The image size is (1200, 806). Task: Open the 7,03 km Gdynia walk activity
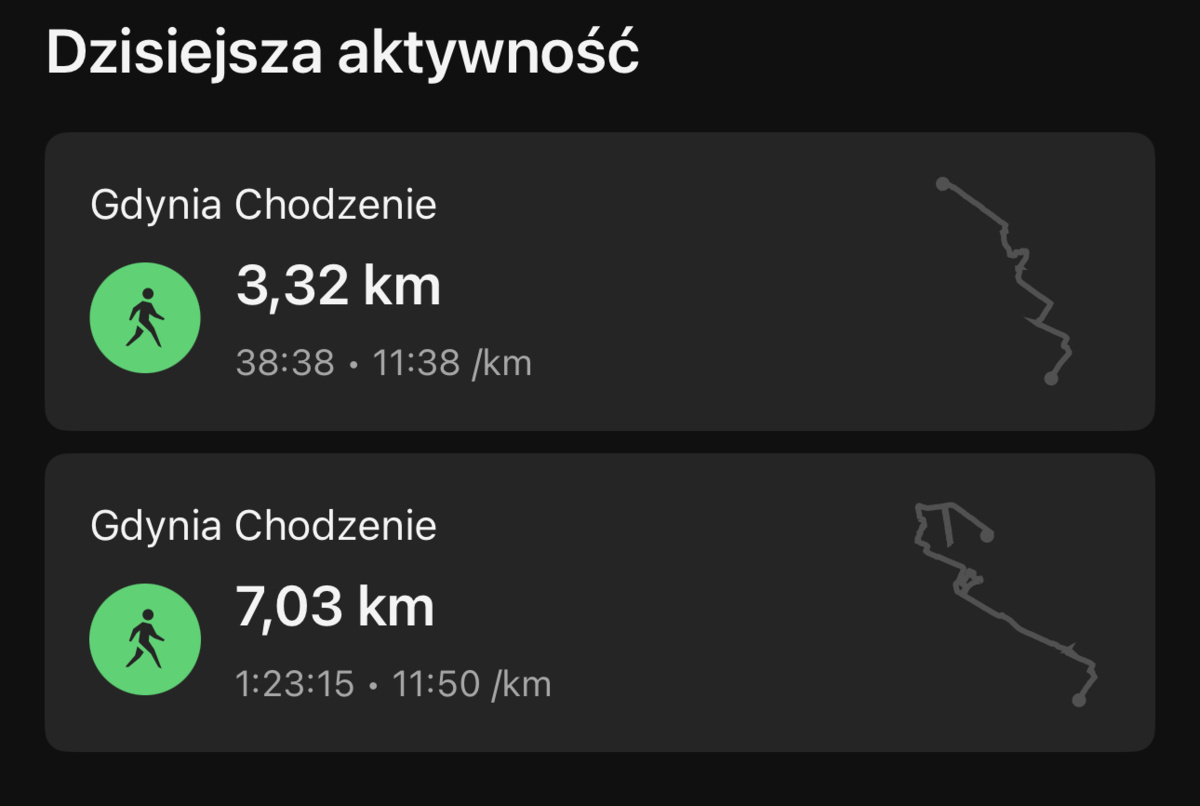[599, 603]
